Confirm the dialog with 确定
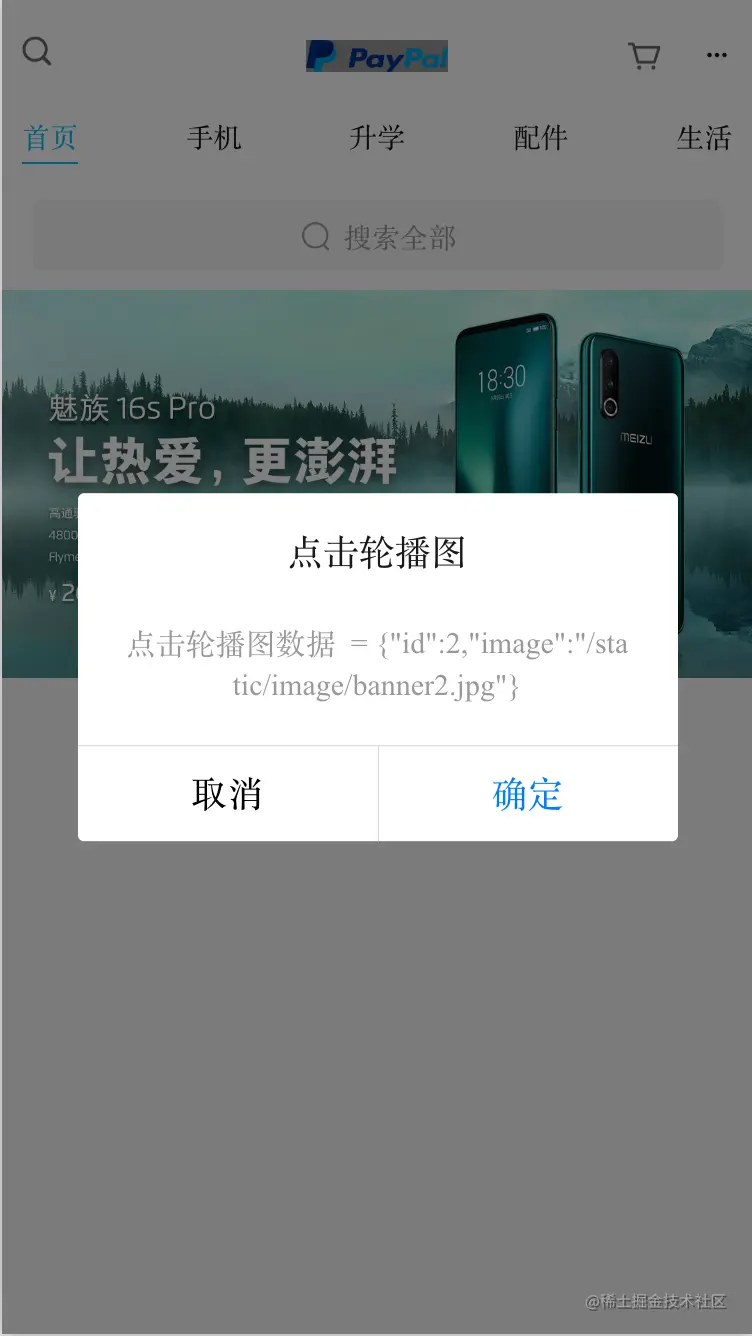 (x=528, y=794)
